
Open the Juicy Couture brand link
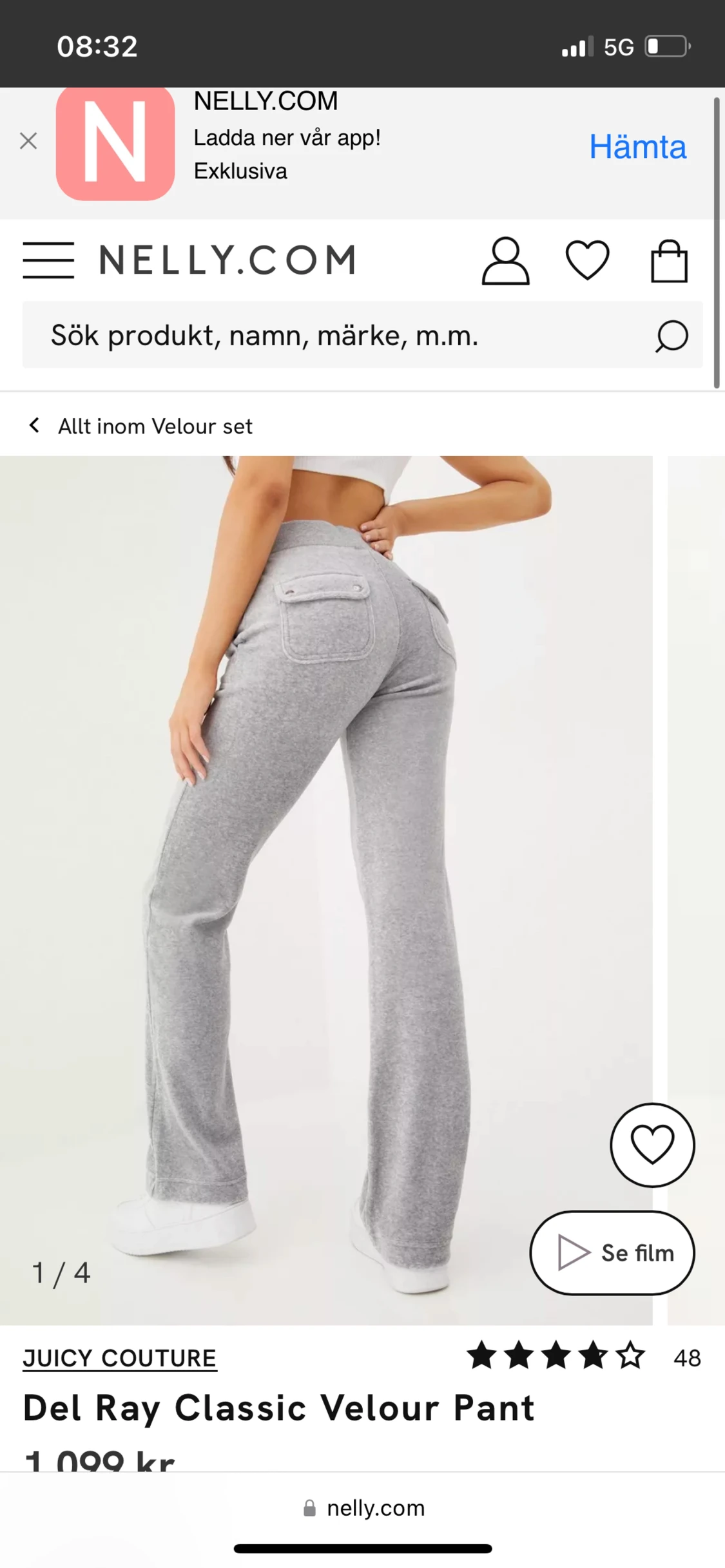click(120, 1358)
